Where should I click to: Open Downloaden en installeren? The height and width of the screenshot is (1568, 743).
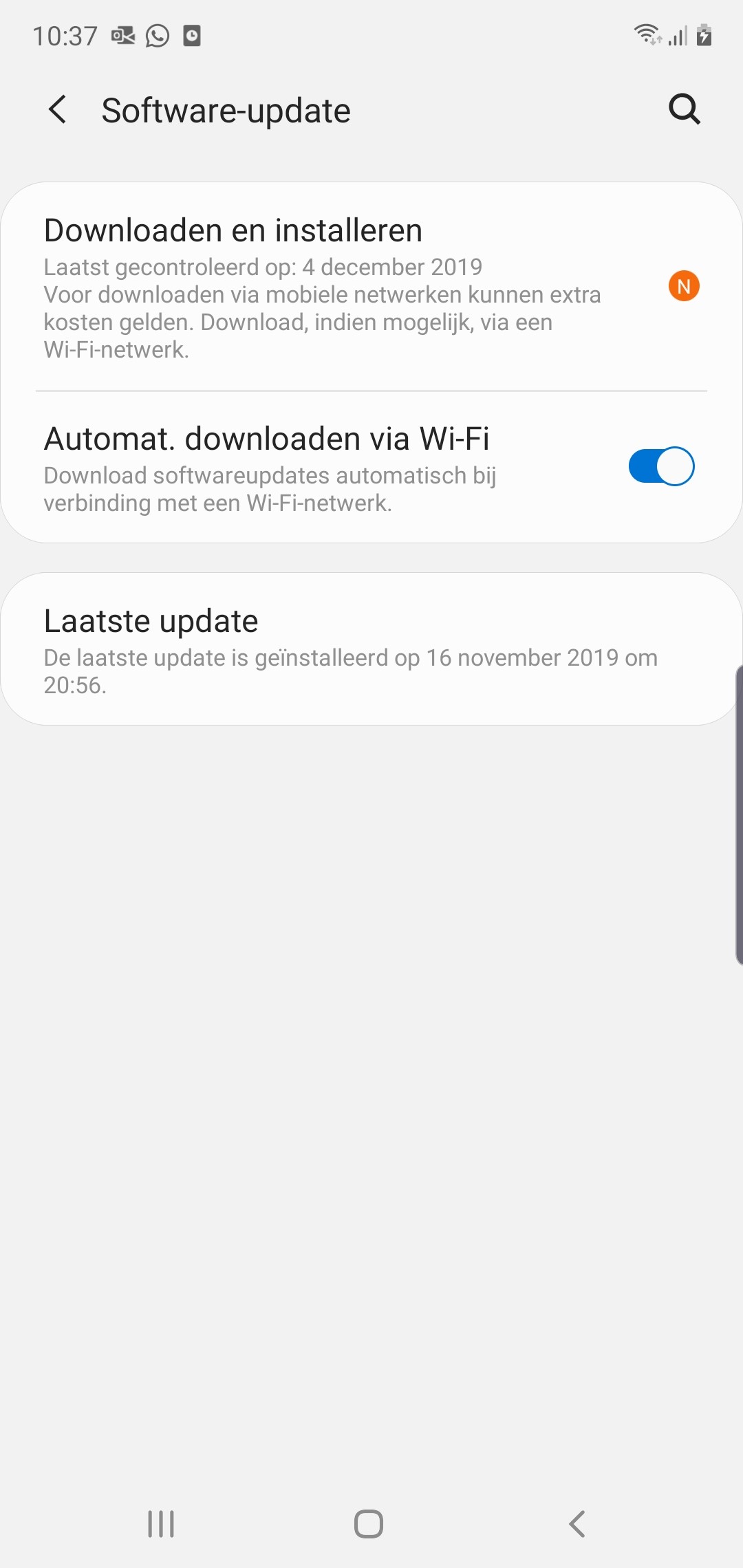click(x=371, y=287)
